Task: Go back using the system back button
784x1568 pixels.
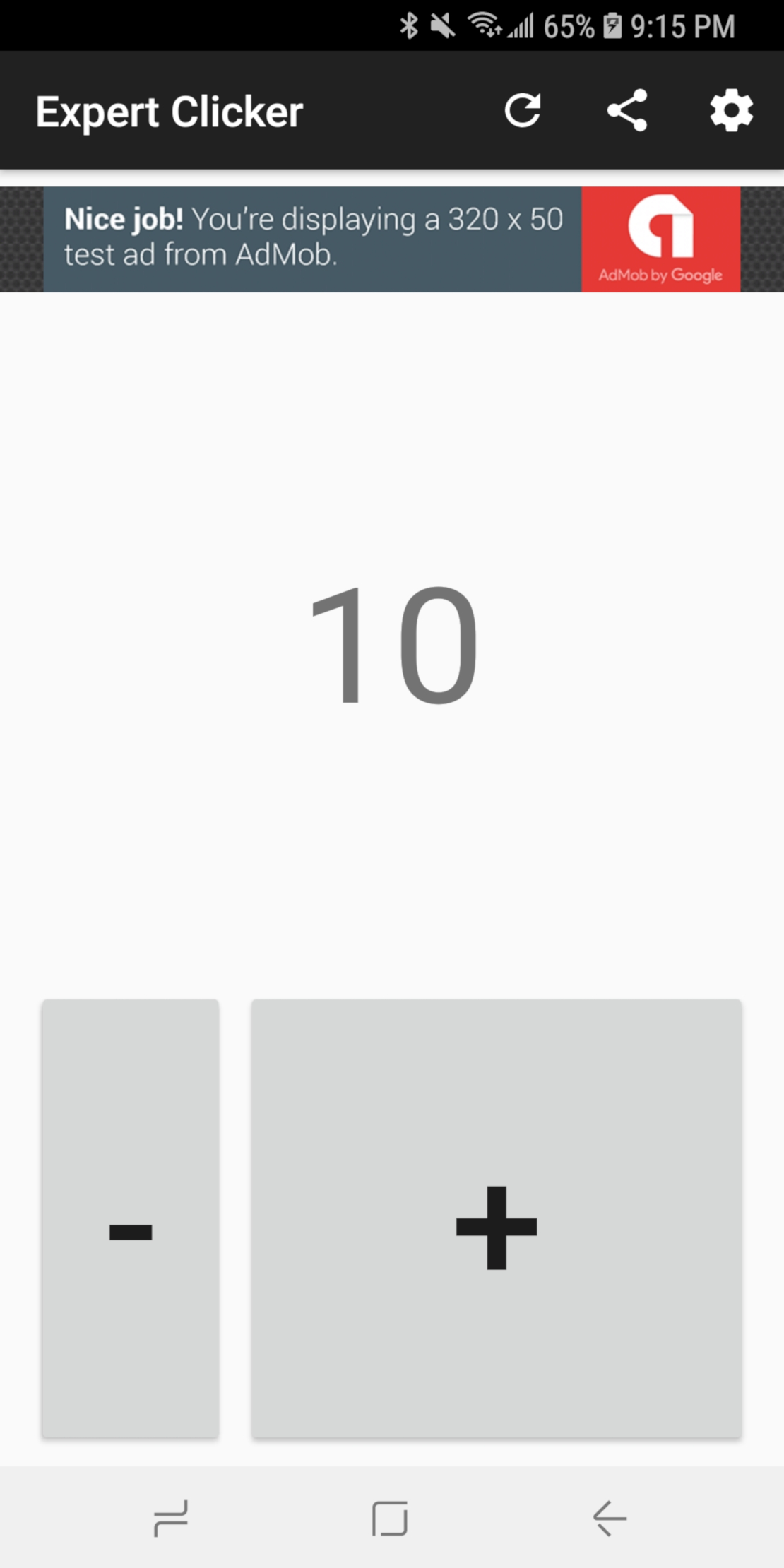Action: click(x=609, y=1518)
